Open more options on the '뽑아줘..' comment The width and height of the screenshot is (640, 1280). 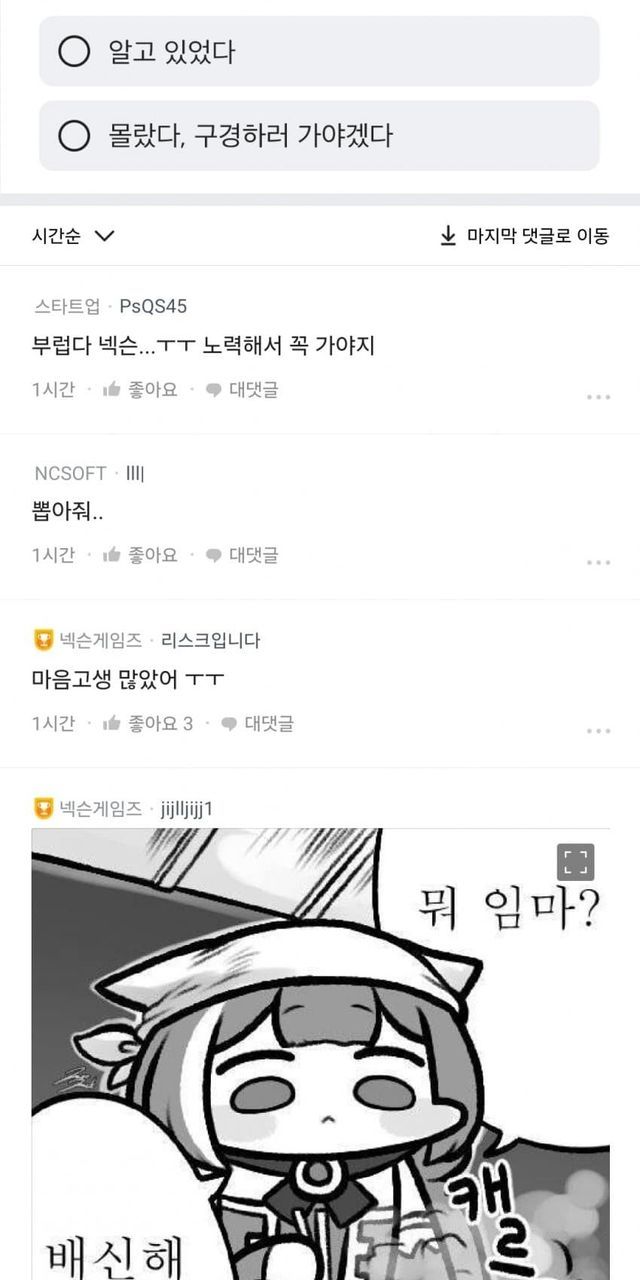(598, 563)
